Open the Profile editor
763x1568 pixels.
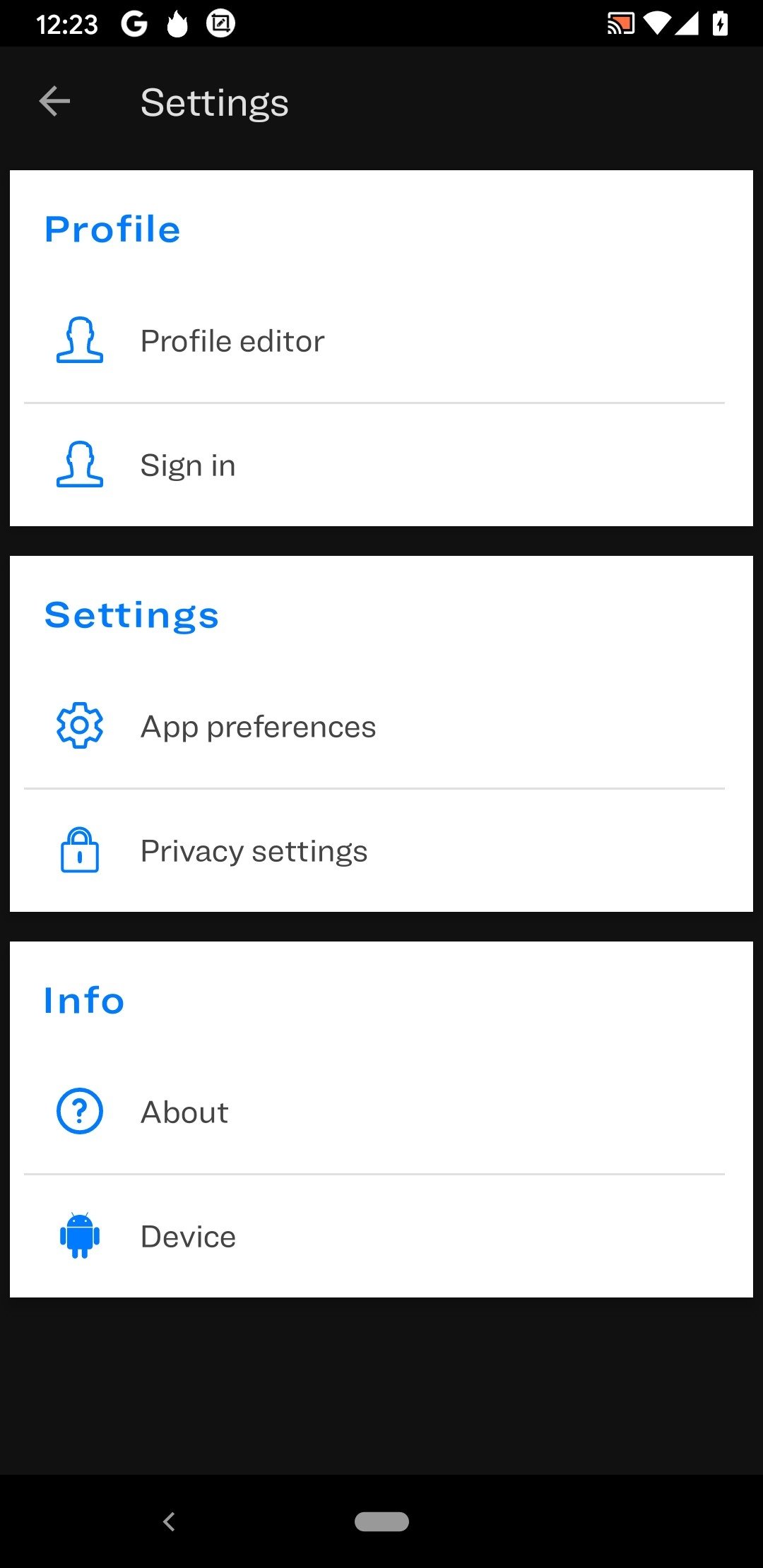click(381, 341)
